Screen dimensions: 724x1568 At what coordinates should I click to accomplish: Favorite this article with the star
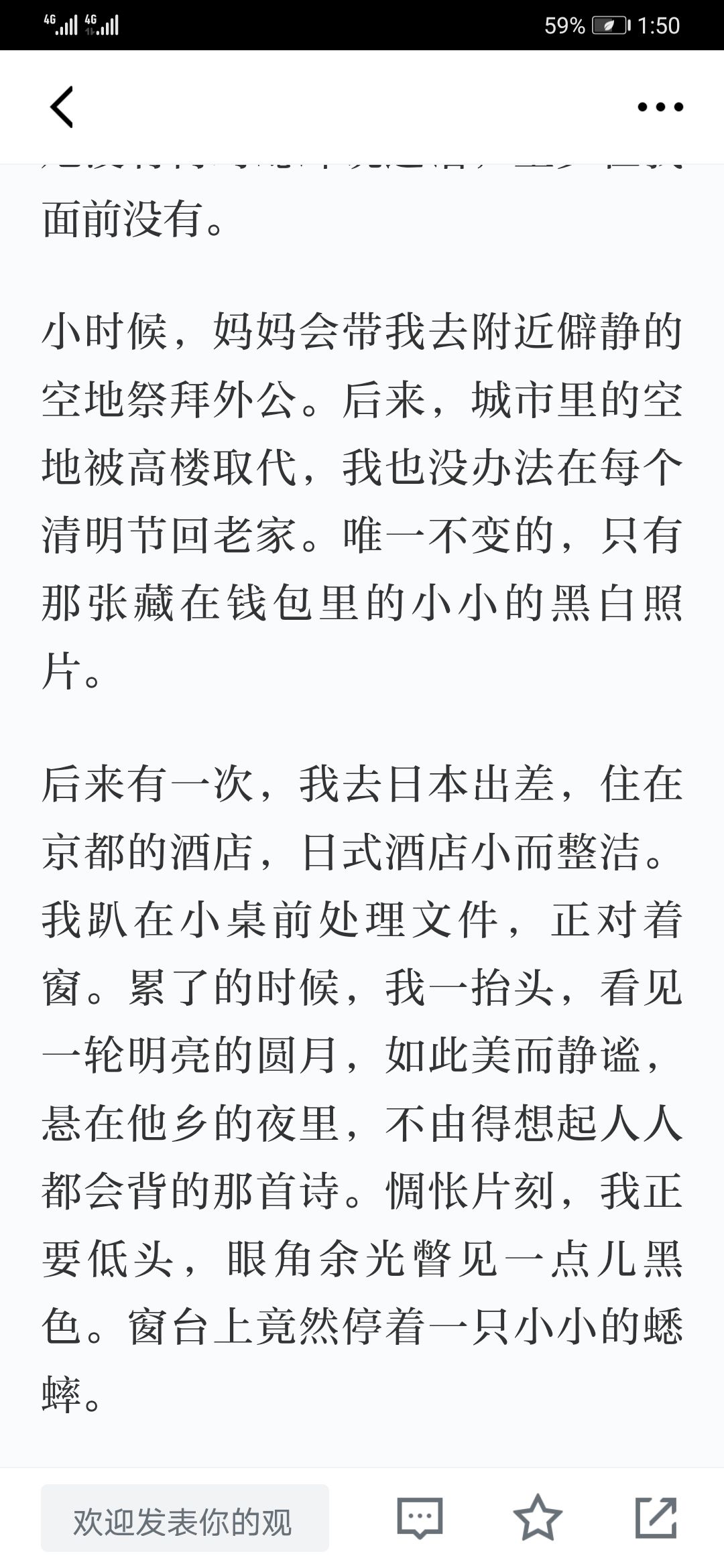pyautogui.click(x=538, y=1517)
